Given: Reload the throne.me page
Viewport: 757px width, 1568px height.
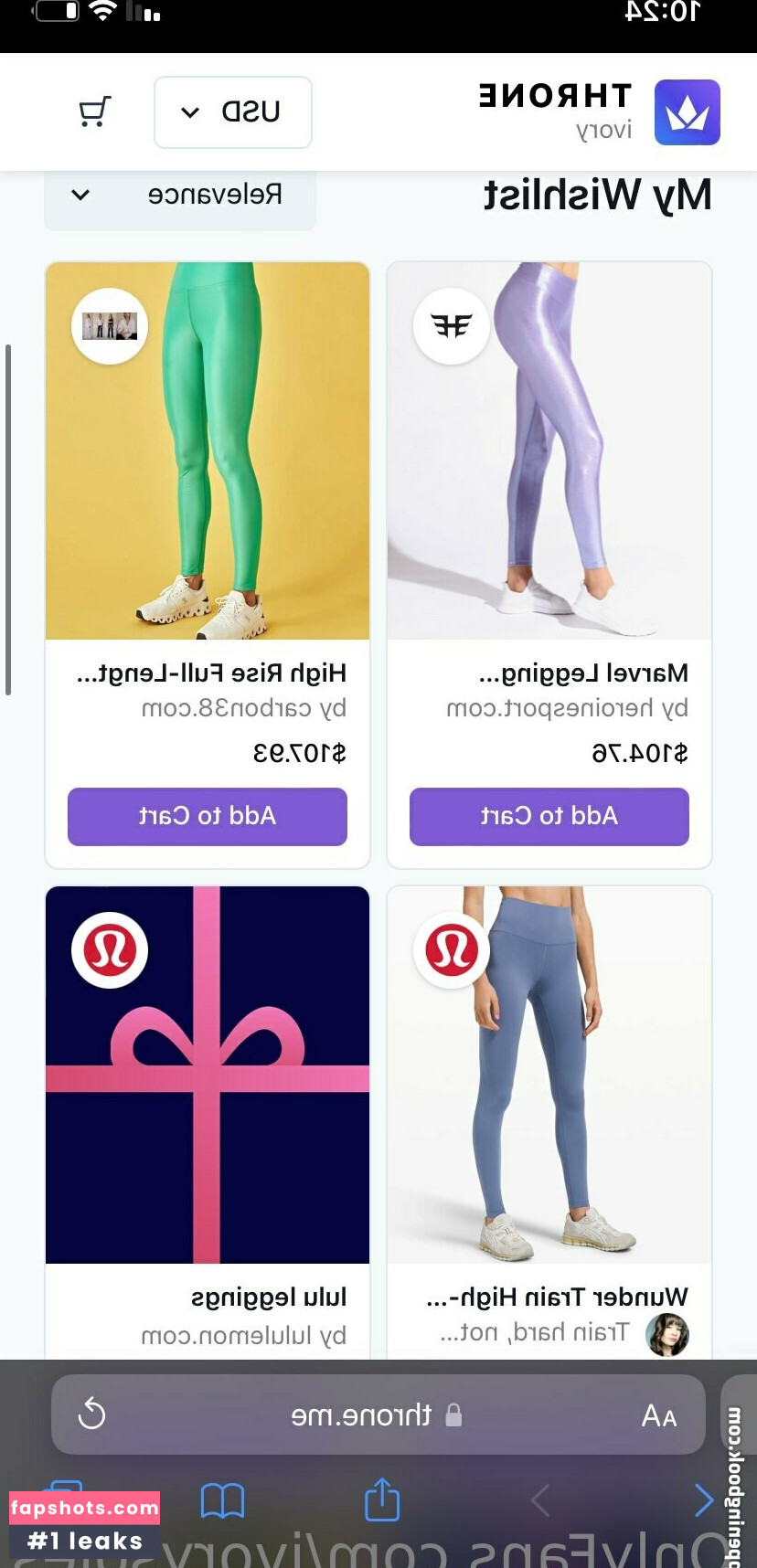Looking at the screenshot, I should pyautogui.click(x=91, y=1414).
